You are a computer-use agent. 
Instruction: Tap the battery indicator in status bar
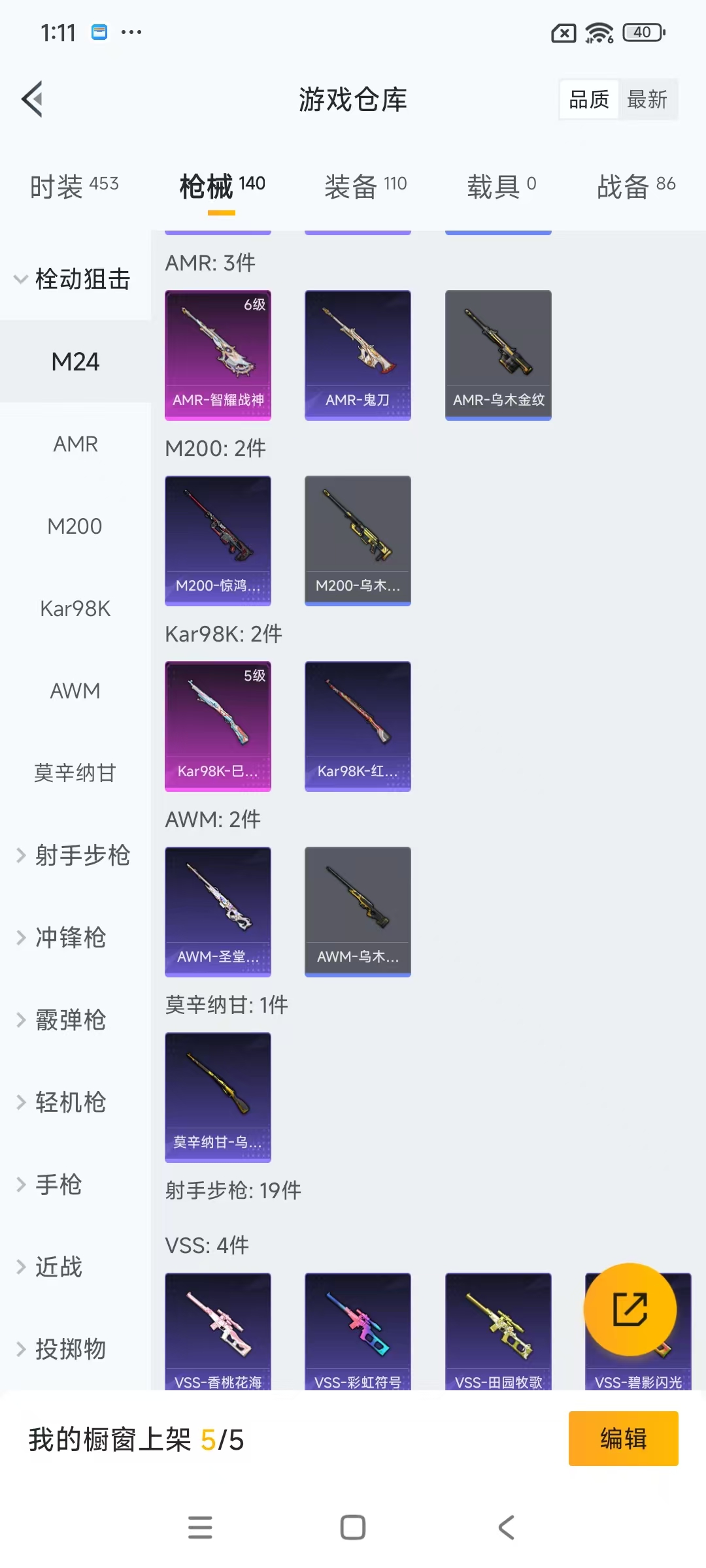point(641,32)
